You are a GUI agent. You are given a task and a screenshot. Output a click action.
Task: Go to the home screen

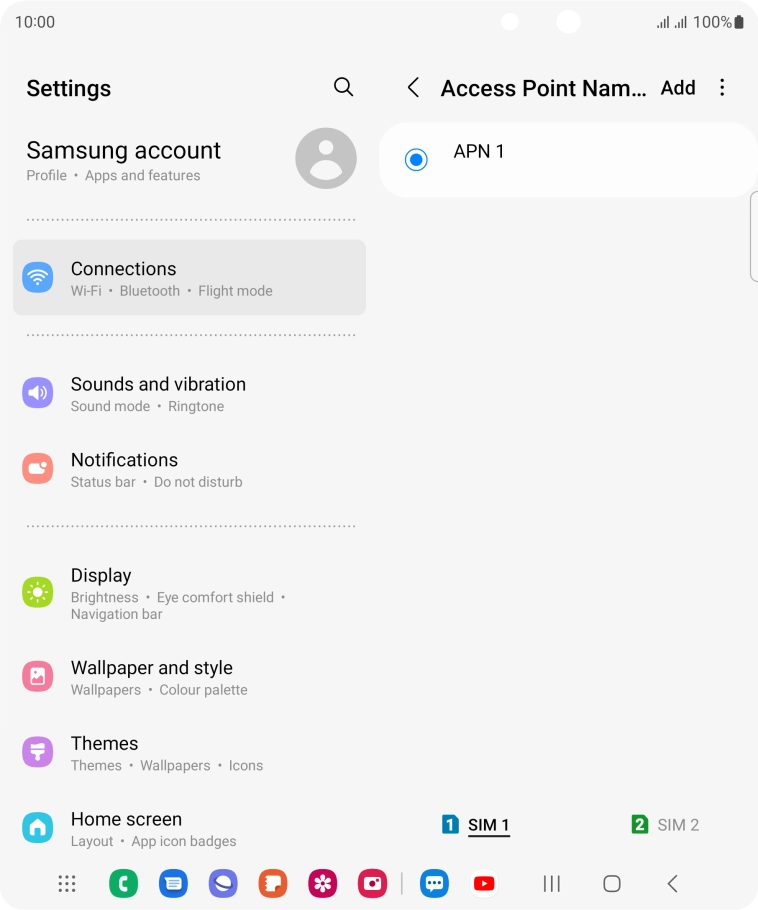(612, 883)
